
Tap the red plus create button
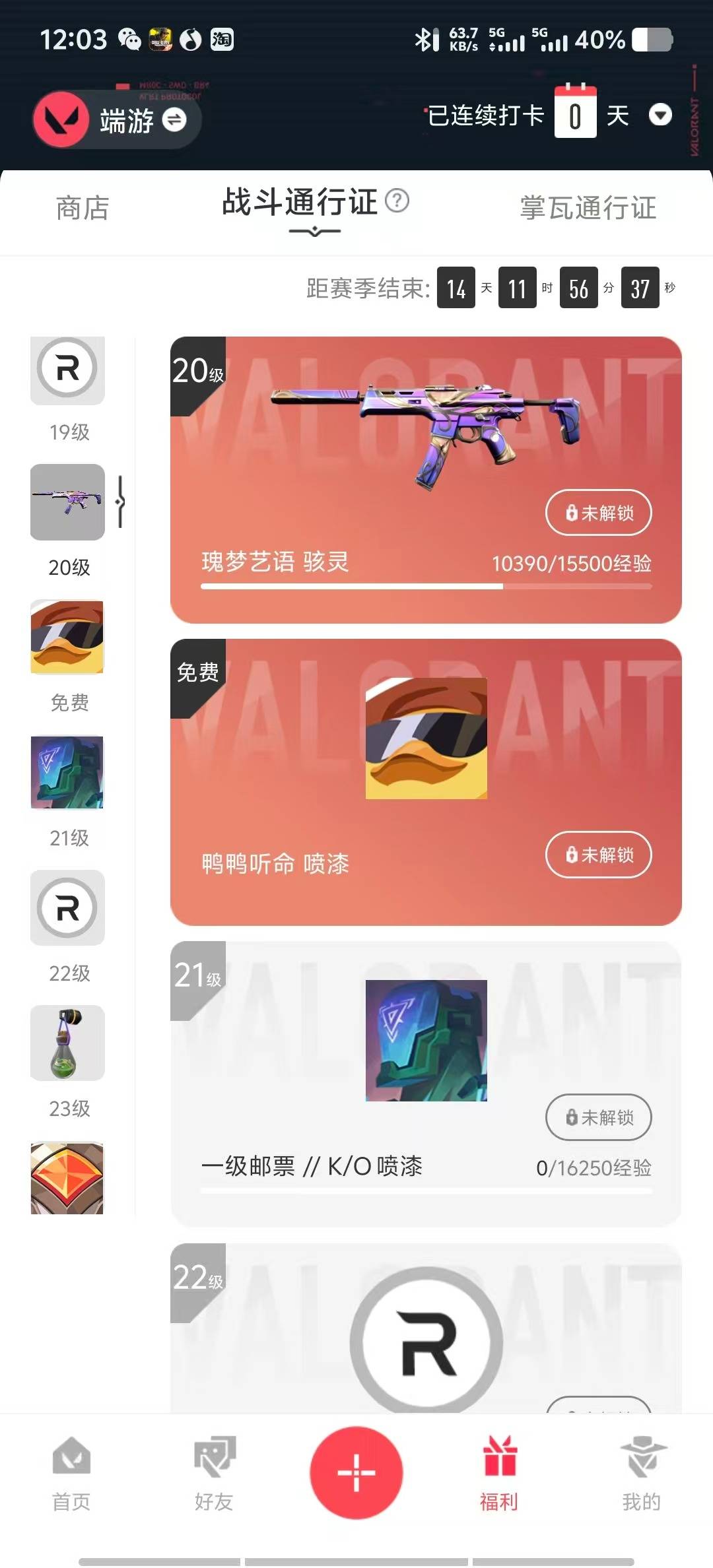coord(356,1473)
